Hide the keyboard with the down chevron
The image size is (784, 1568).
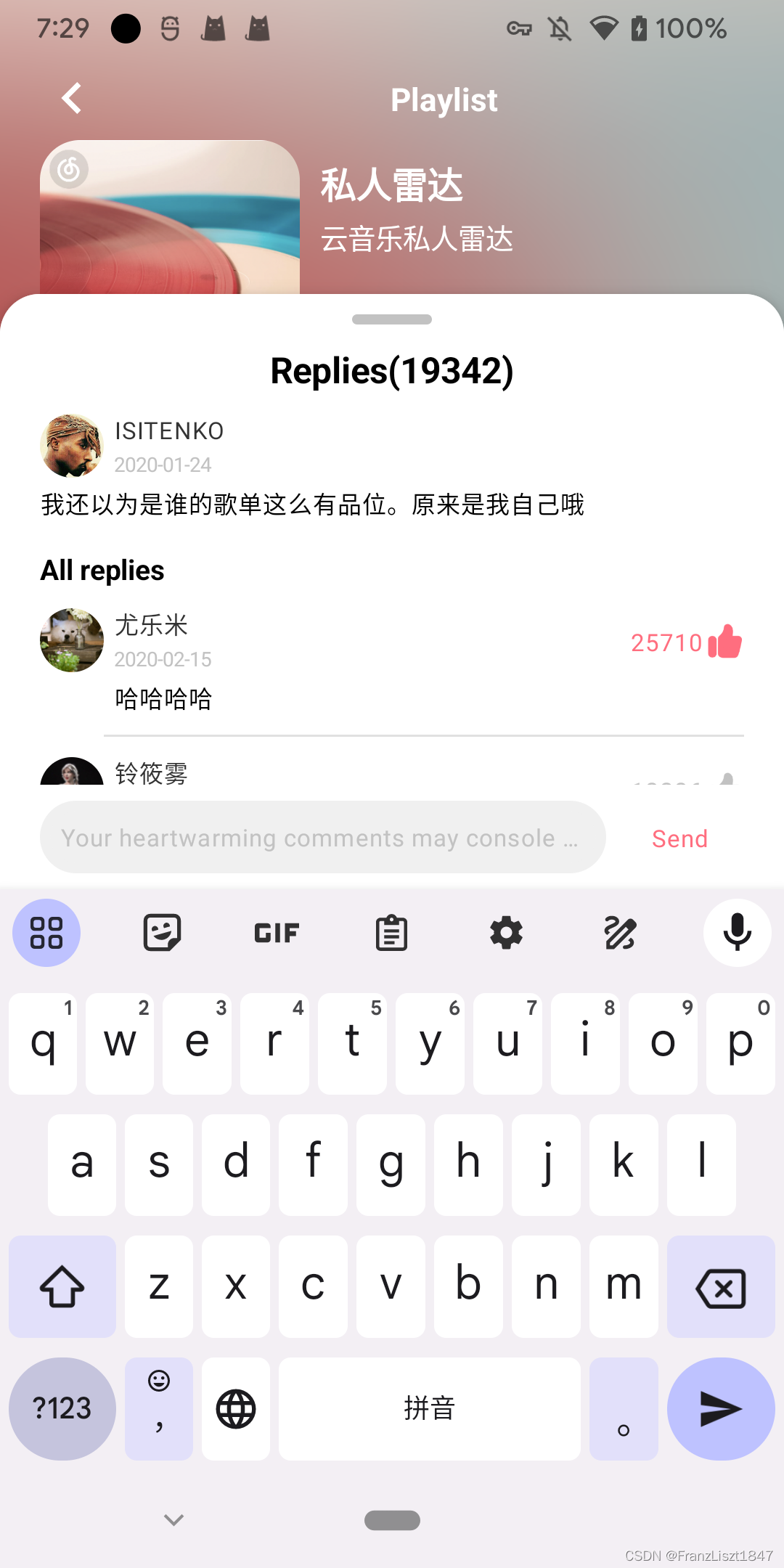(174, 1519)
